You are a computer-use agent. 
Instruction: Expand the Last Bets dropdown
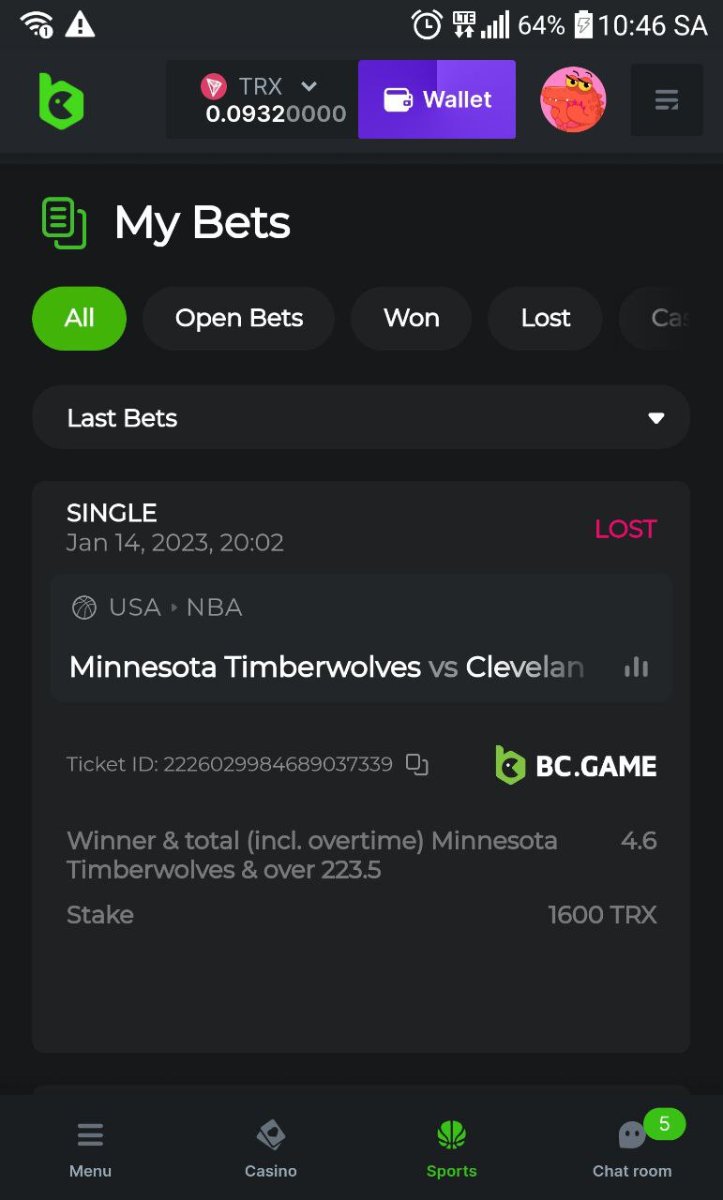361,418
